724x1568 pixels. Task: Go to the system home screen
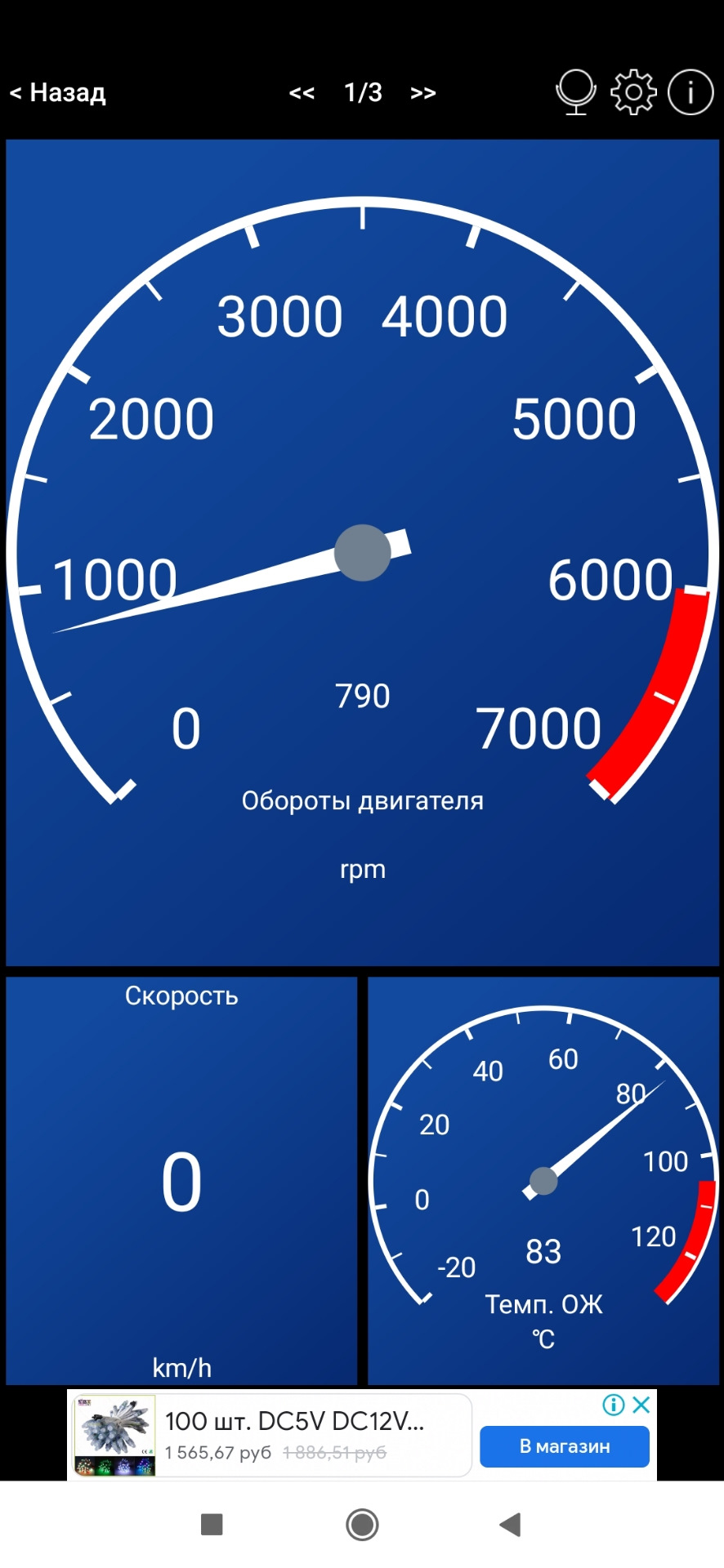(x=362, y=1524)
